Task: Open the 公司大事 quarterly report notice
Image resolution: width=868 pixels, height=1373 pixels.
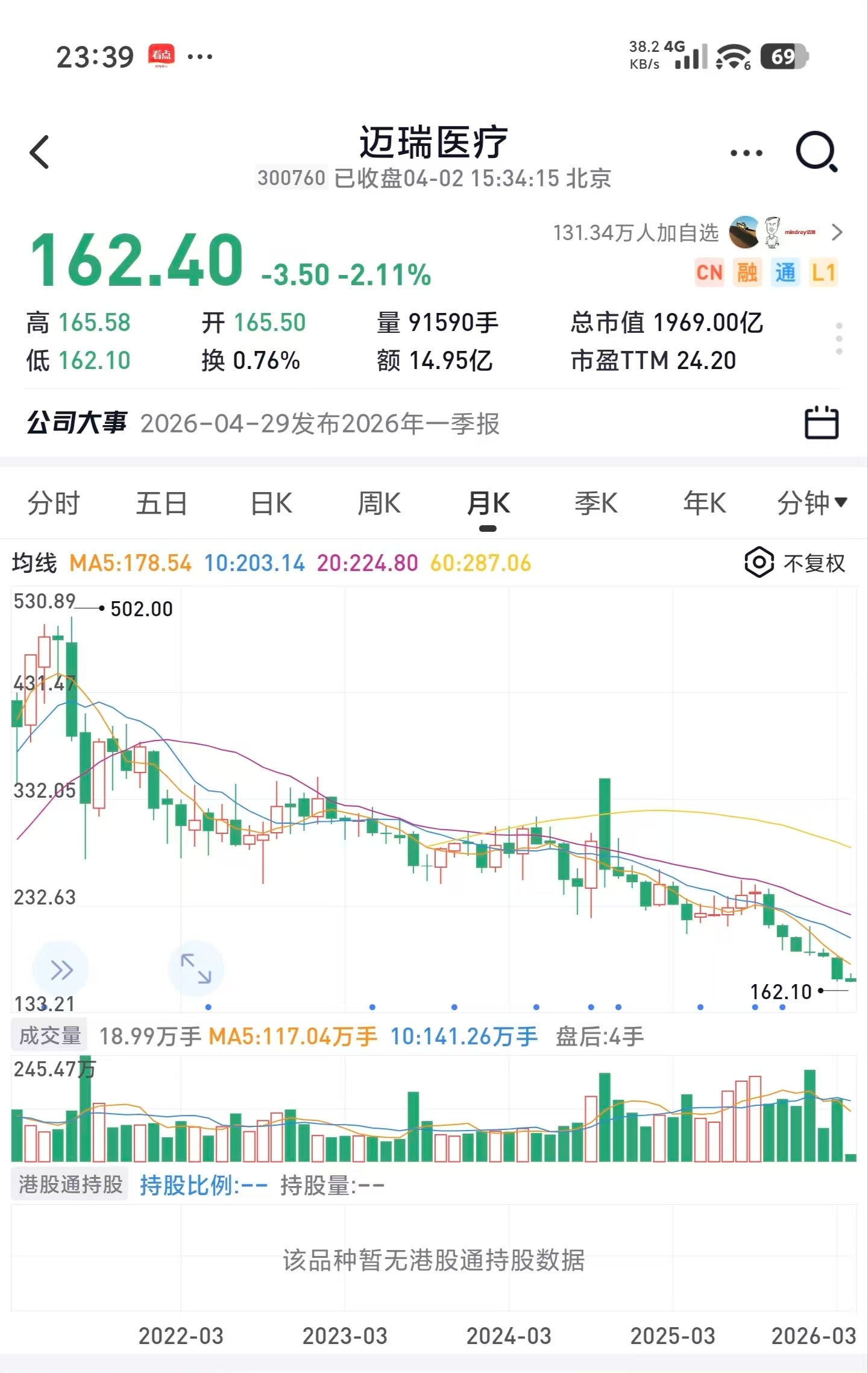Action: (319, 424)
